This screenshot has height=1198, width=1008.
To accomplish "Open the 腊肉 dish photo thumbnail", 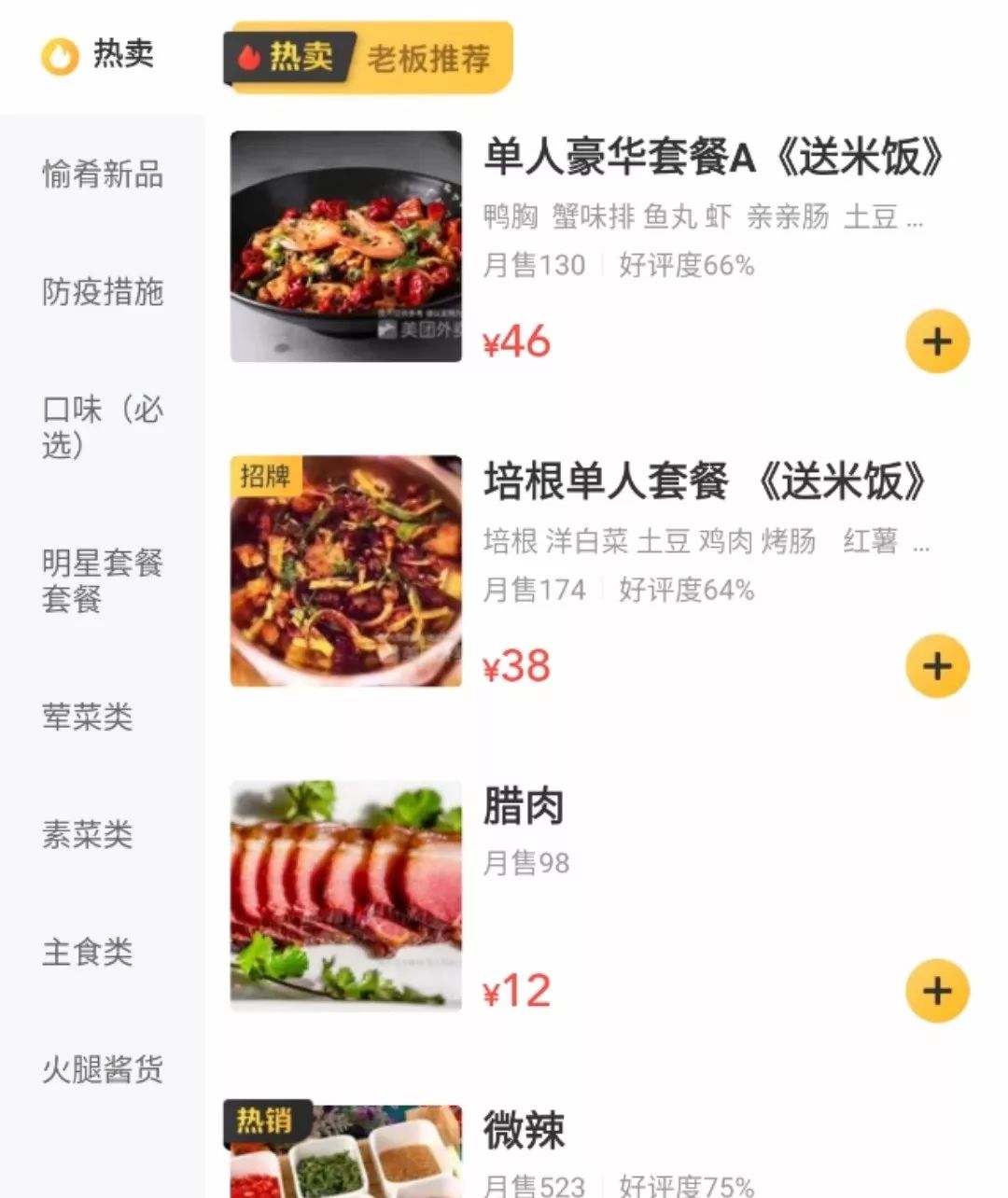I will click(x=345, y=898).
